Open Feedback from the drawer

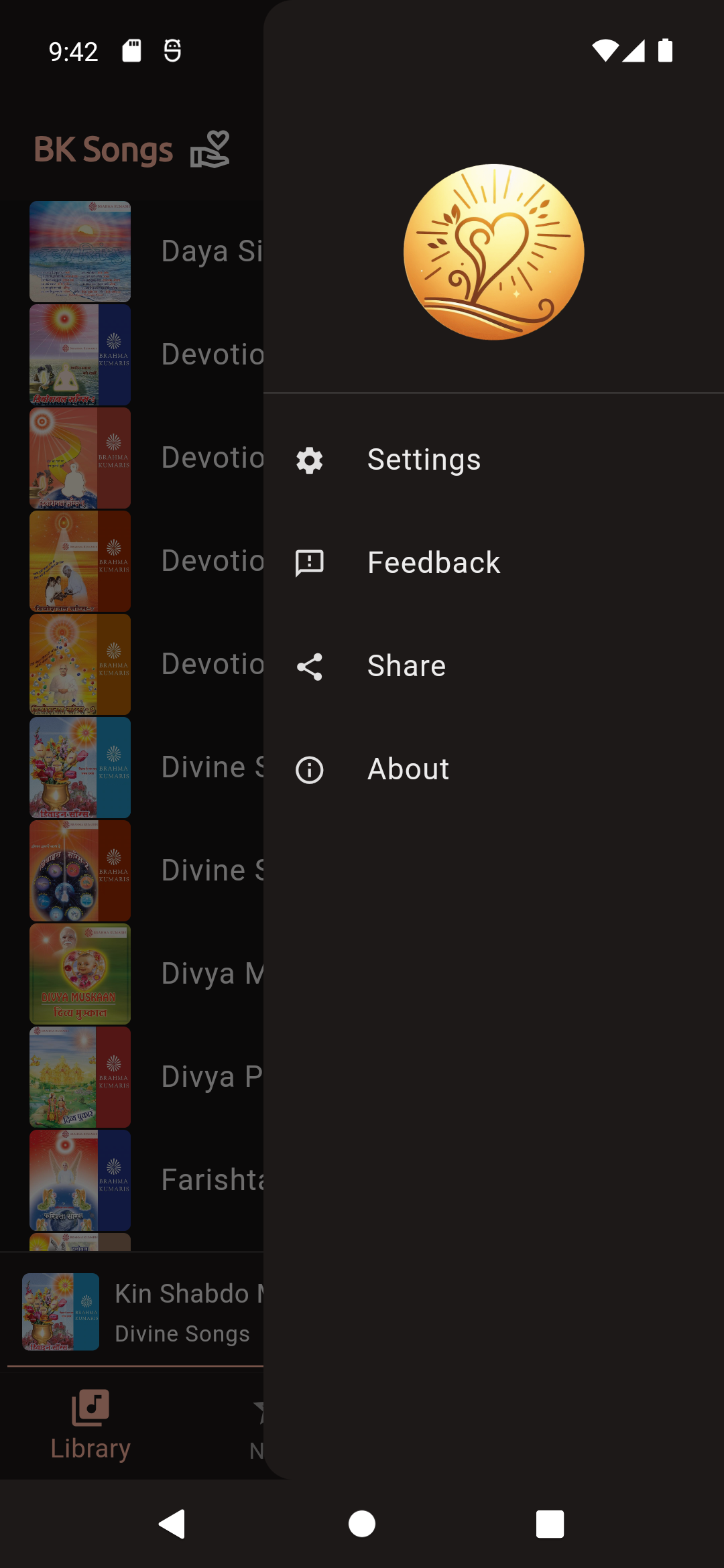click(x=433, y=563)
